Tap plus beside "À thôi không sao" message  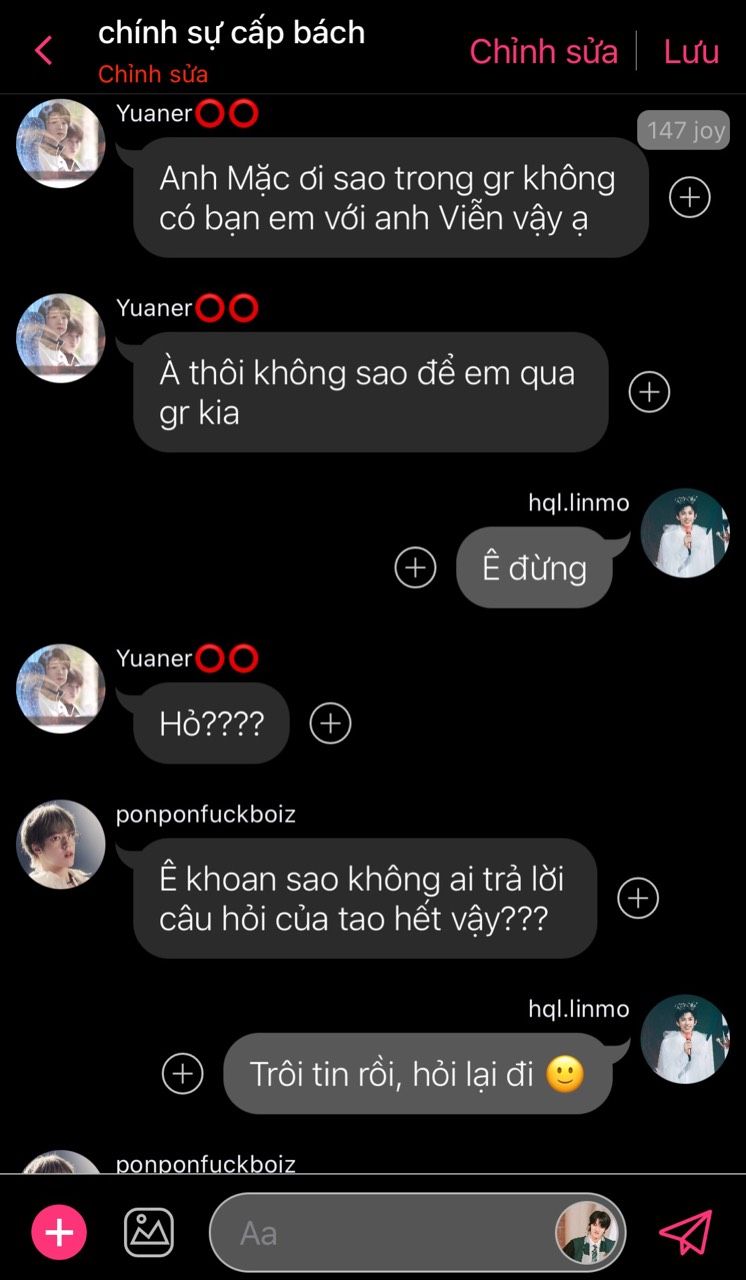point(649,392)
